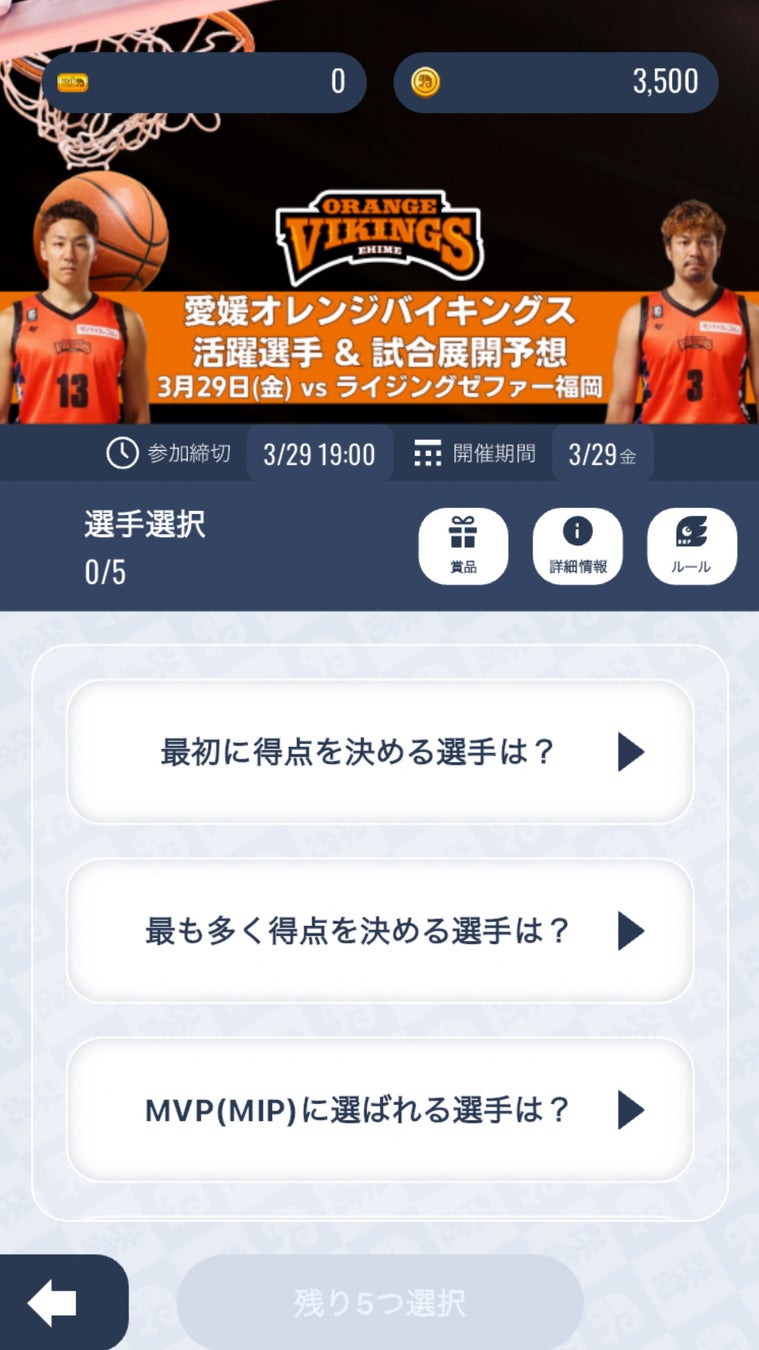Open the ルール rules button

point(691,546)
